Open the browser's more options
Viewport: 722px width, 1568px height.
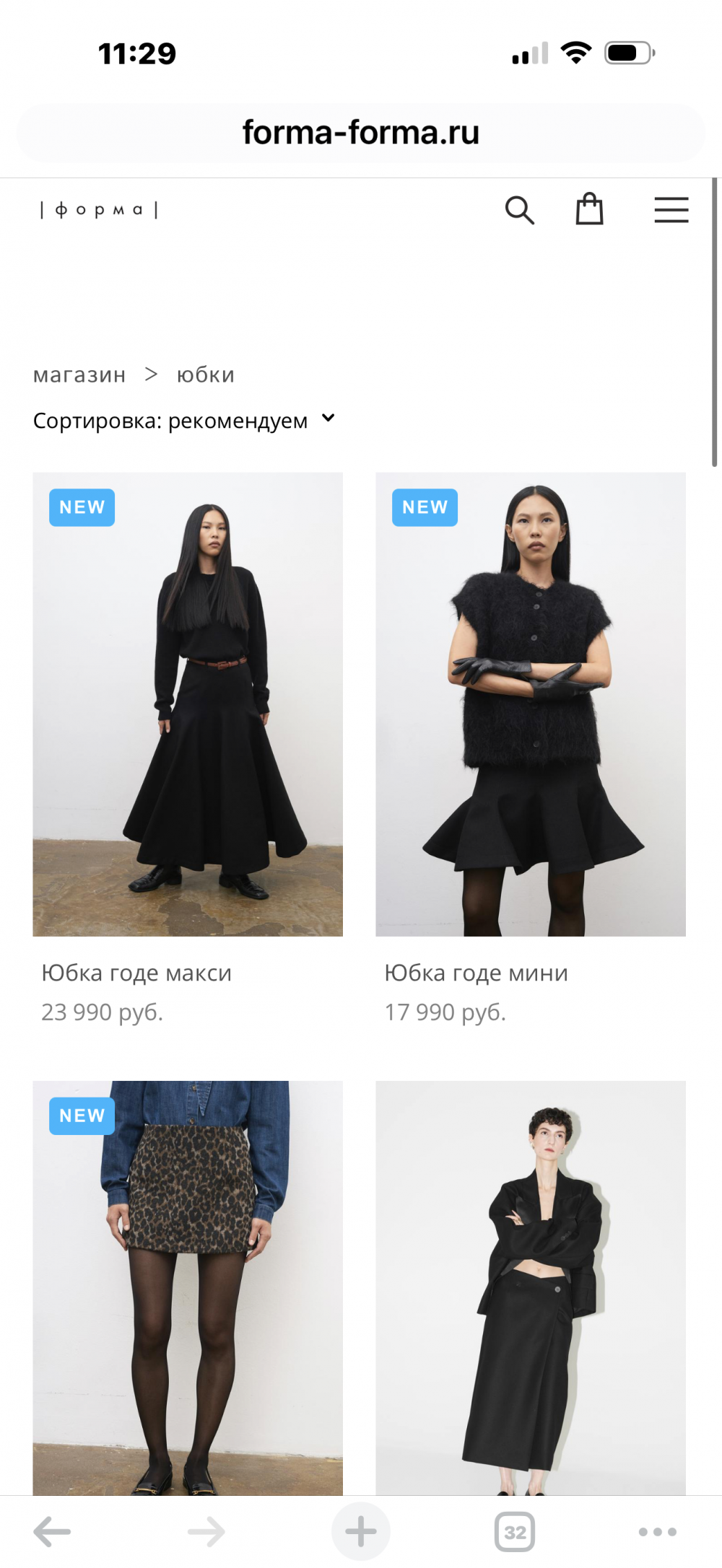pyautogui.click(x=657, y=1531)
